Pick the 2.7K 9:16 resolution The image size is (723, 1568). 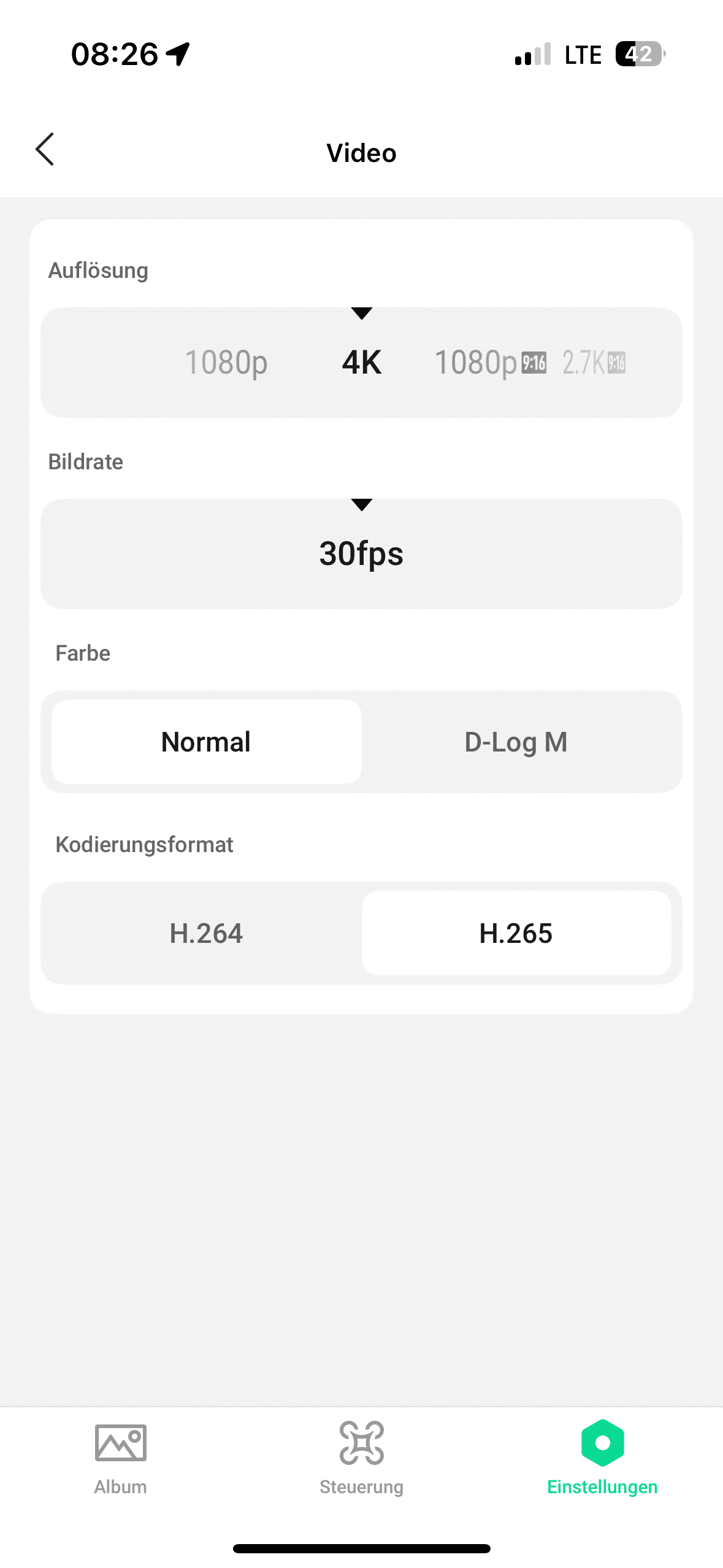594,363
